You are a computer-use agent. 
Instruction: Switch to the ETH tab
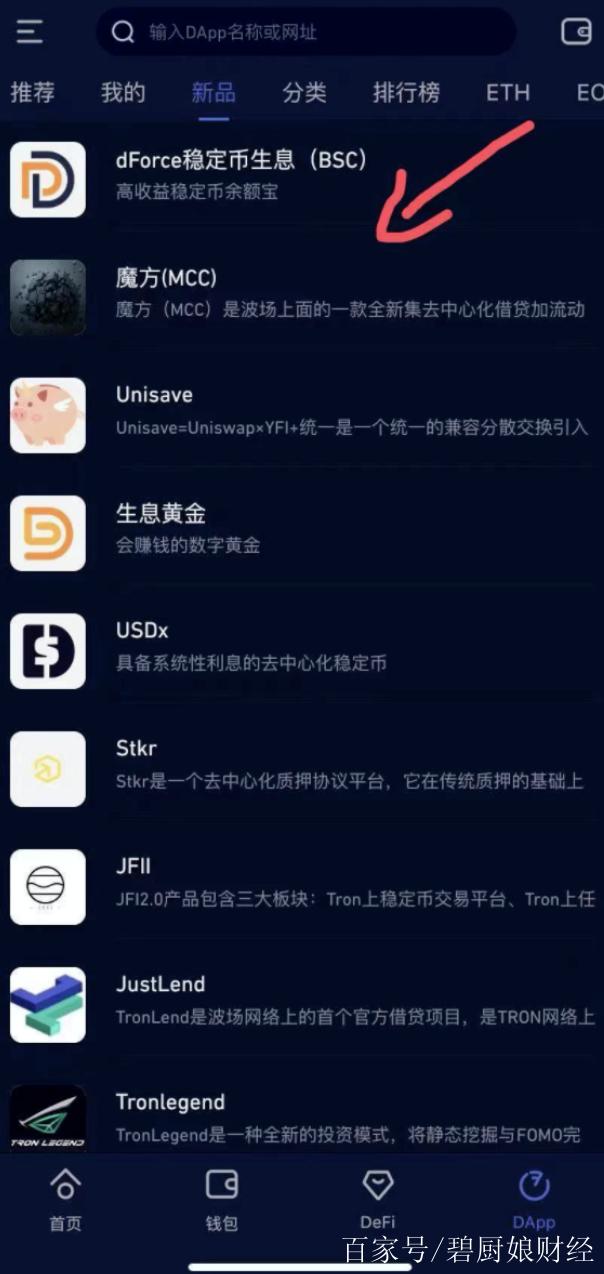(507, 93)
